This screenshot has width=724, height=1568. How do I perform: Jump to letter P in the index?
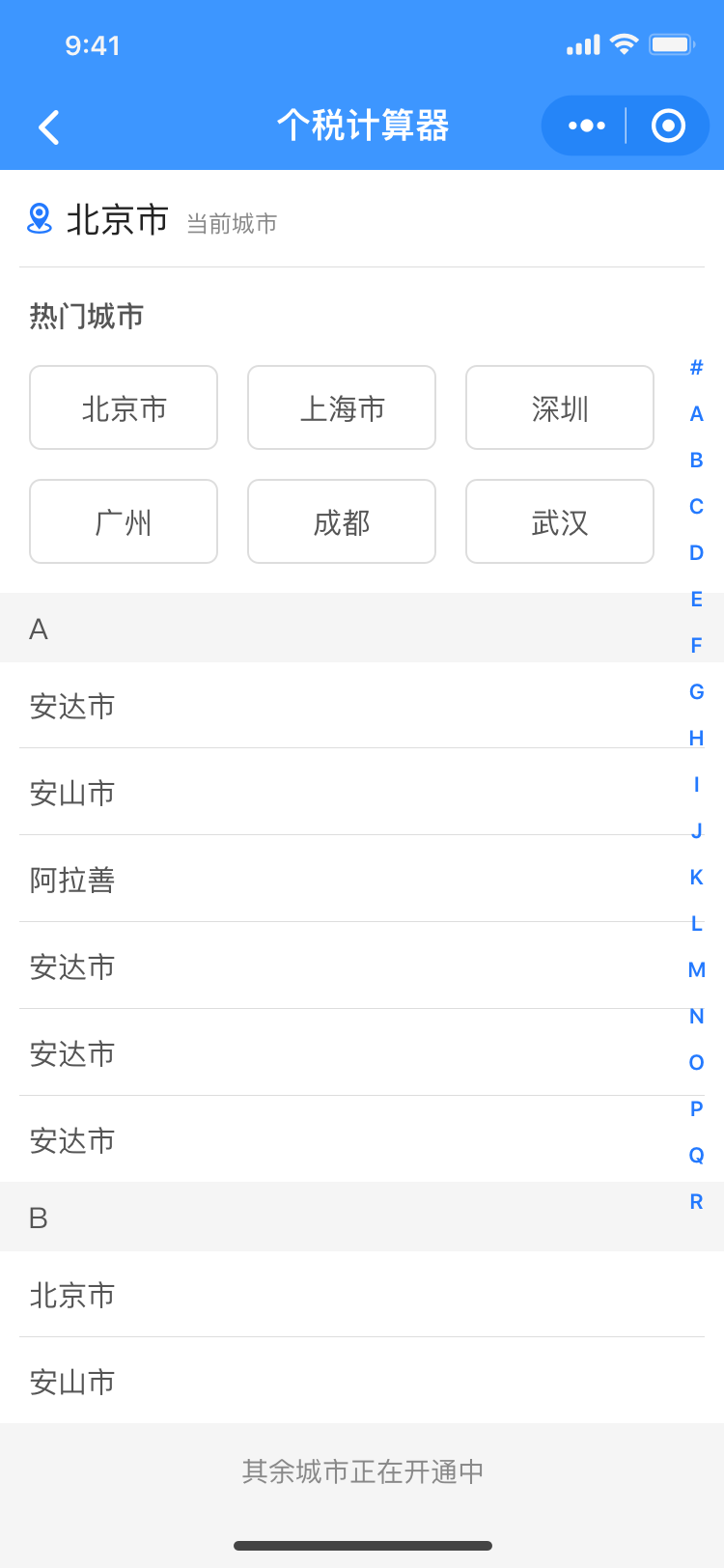(696, 1108)
